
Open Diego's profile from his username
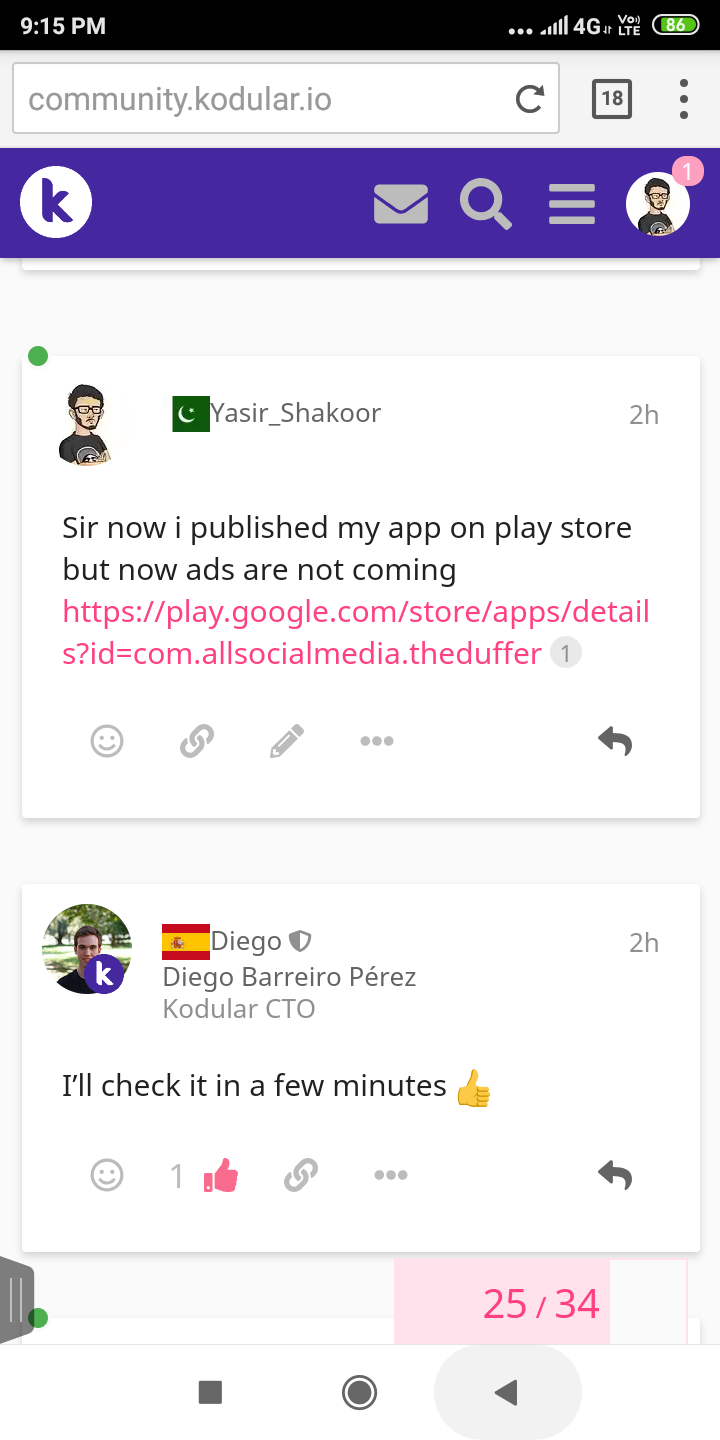(245, 941)
